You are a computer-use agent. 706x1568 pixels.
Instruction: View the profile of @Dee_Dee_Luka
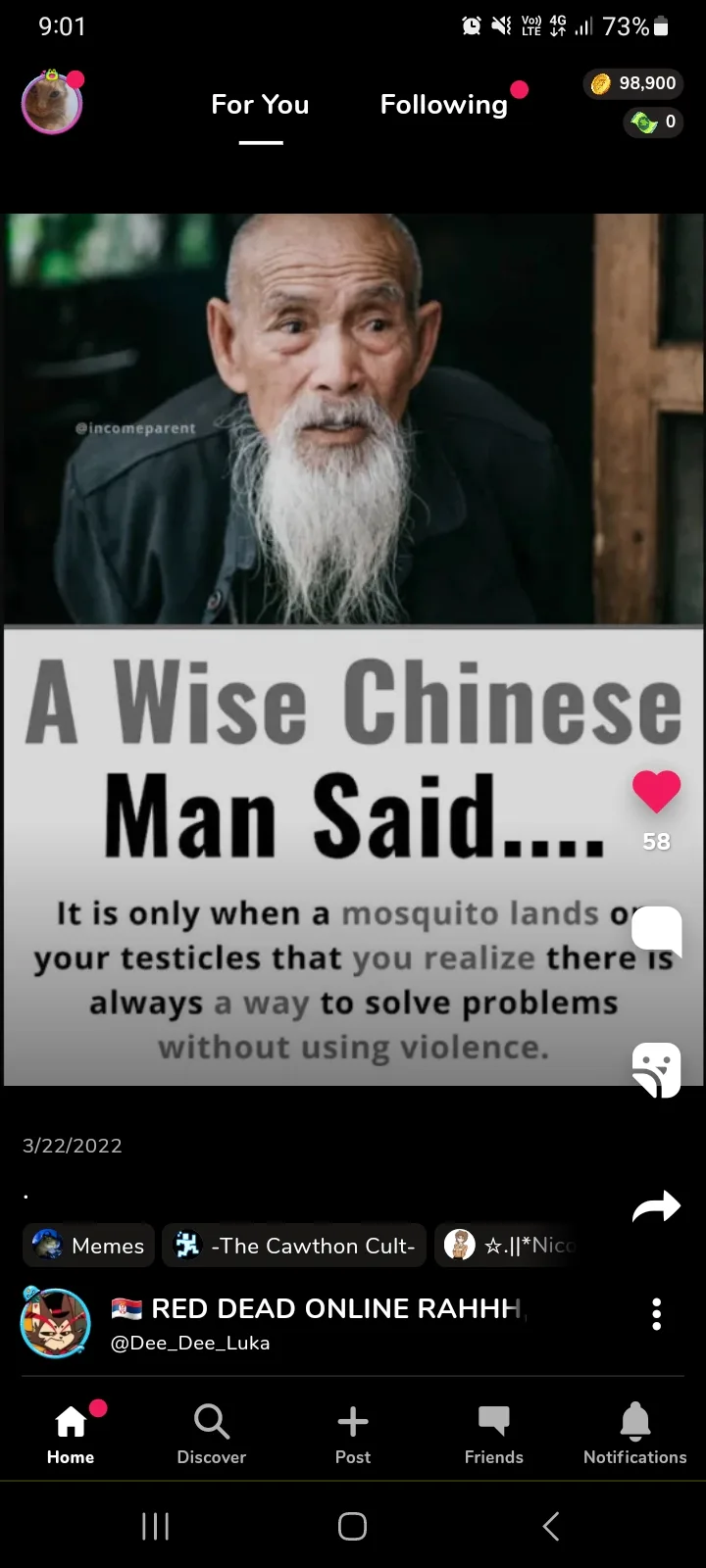[x=190, y=1343]
